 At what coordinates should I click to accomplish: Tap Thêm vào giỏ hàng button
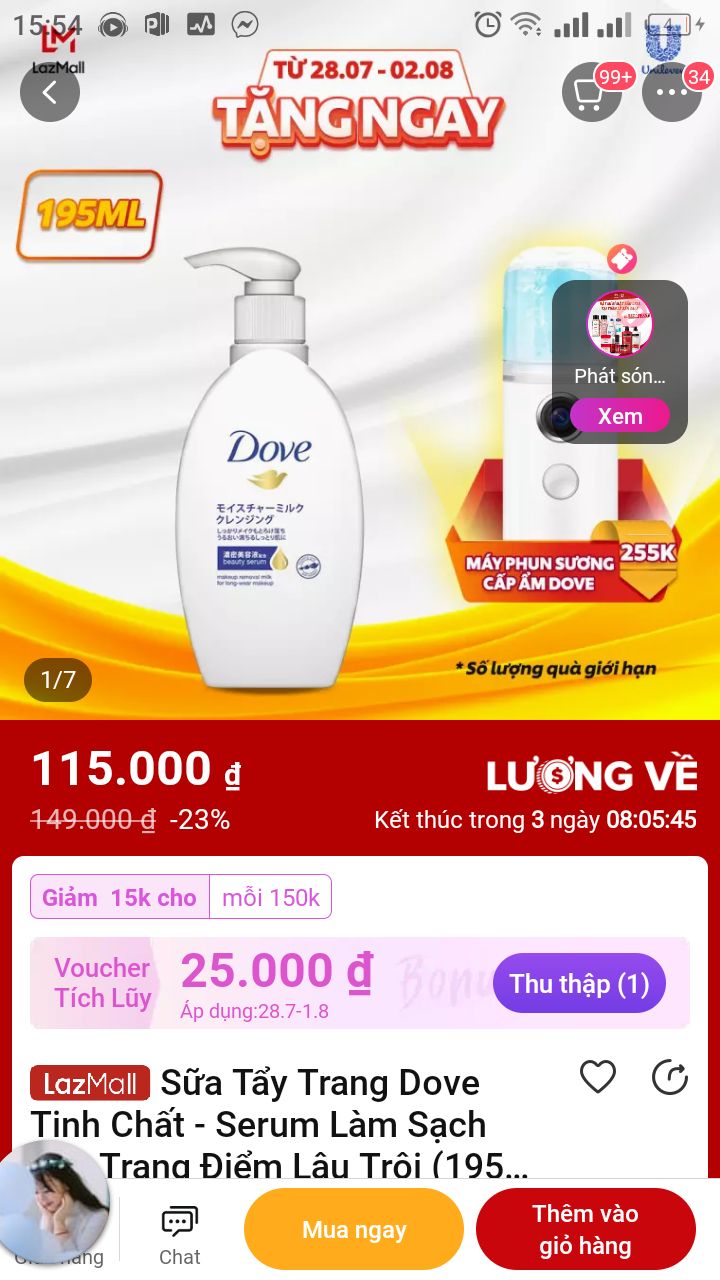coord(585,1229)
